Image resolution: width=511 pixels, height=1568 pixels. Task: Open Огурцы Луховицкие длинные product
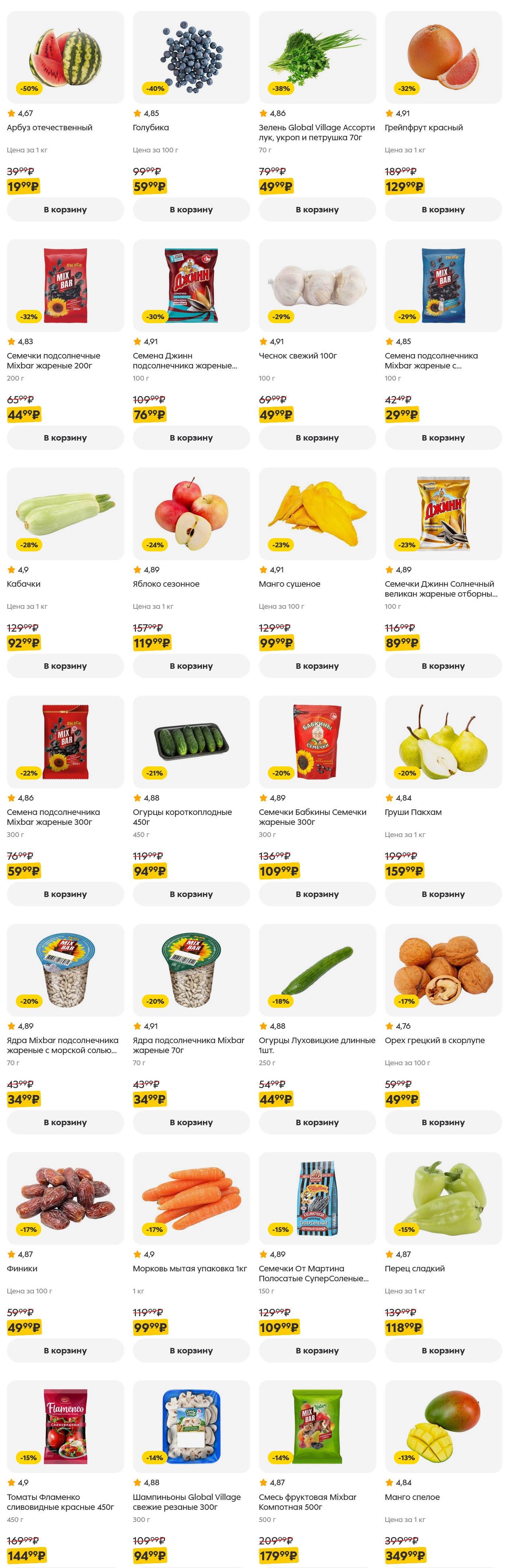[317, 970]
